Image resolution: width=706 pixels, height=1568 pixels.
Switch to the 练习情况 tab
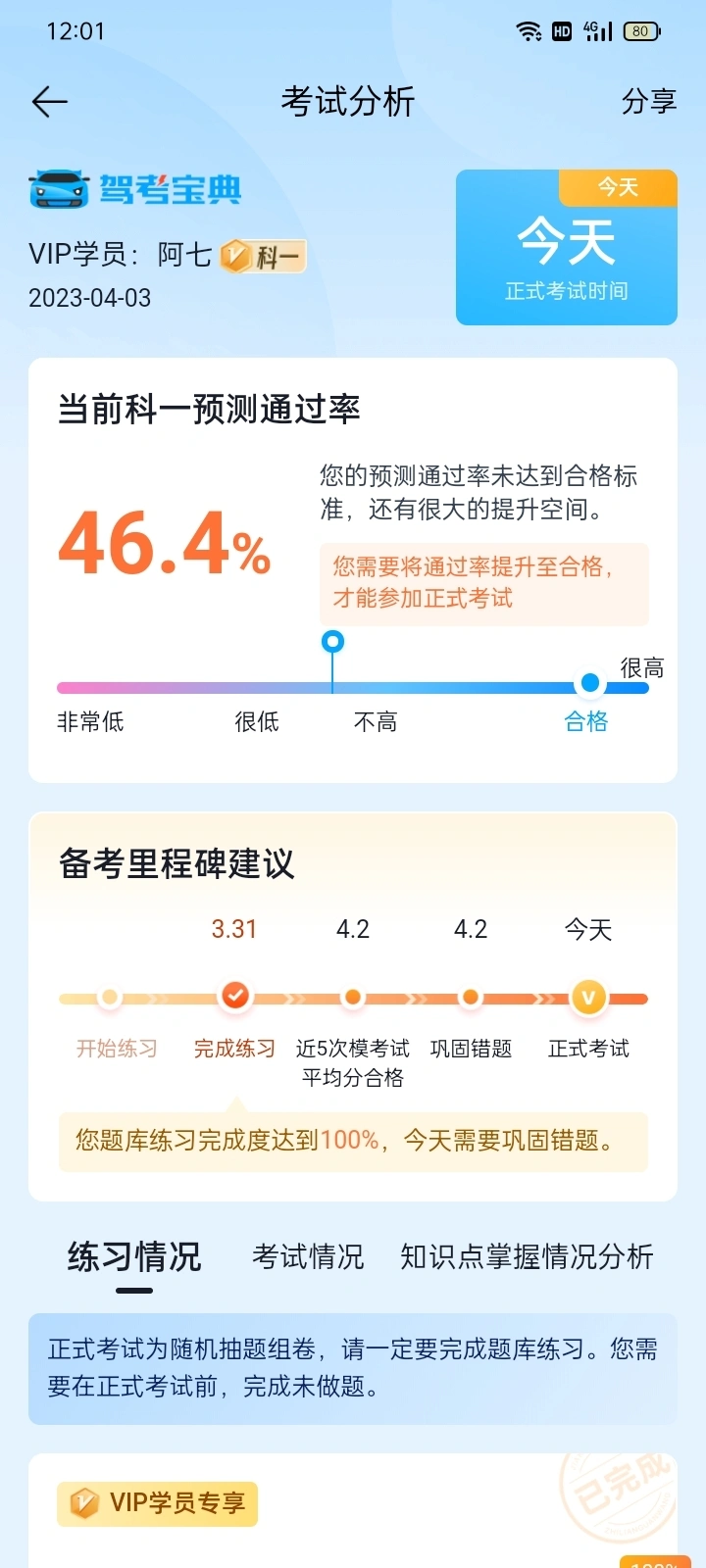(134, 1257)
